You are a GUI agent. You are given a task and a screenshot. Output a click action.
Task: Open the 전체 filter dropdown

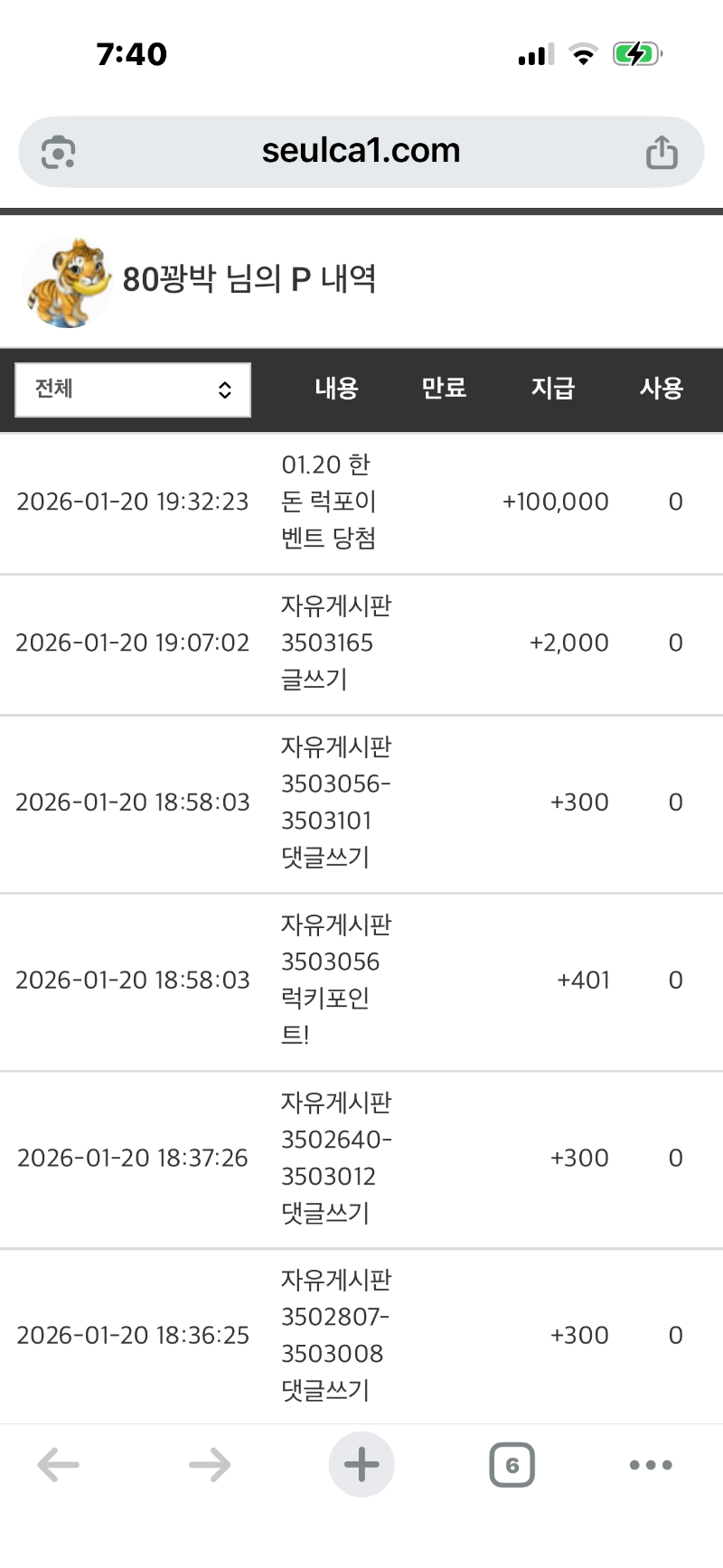tap(133, 390)
